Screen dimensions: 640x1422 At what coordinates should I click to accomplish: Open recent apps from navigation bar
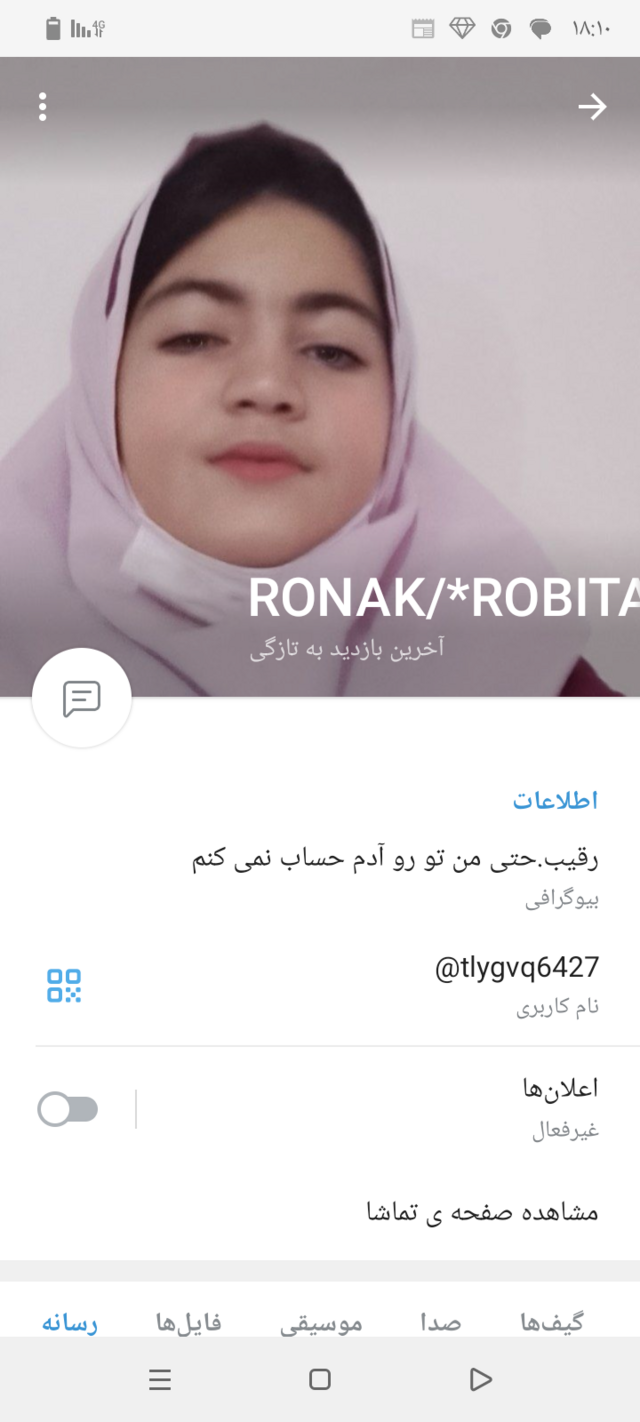160,1380
